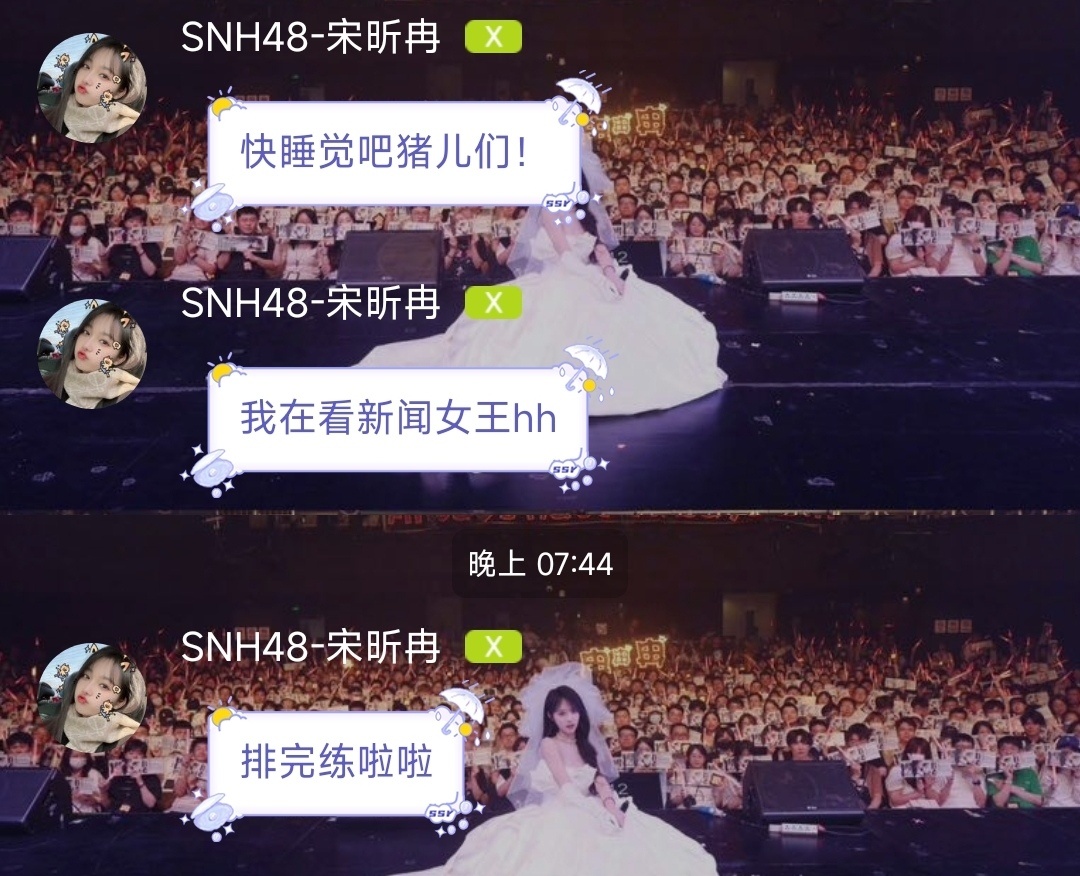Image resolution: width=1080 pixels, height=876 pixels.
Task: Open avatar beside the 我在看新闻女王hh message
Action: (91, 354)
